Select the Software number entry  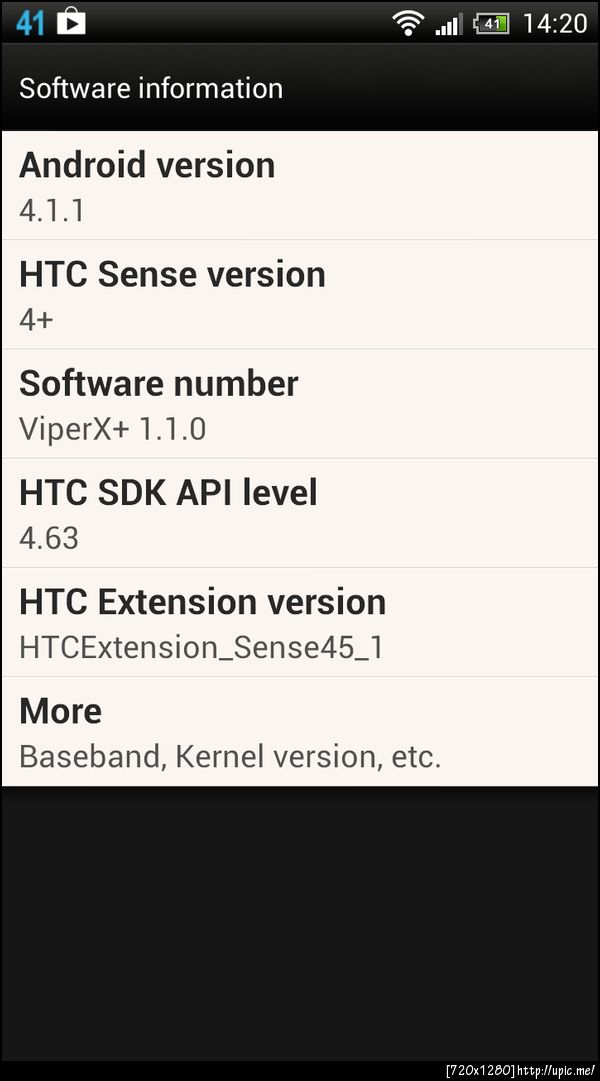pyautogui.click(x=300, y=404)
